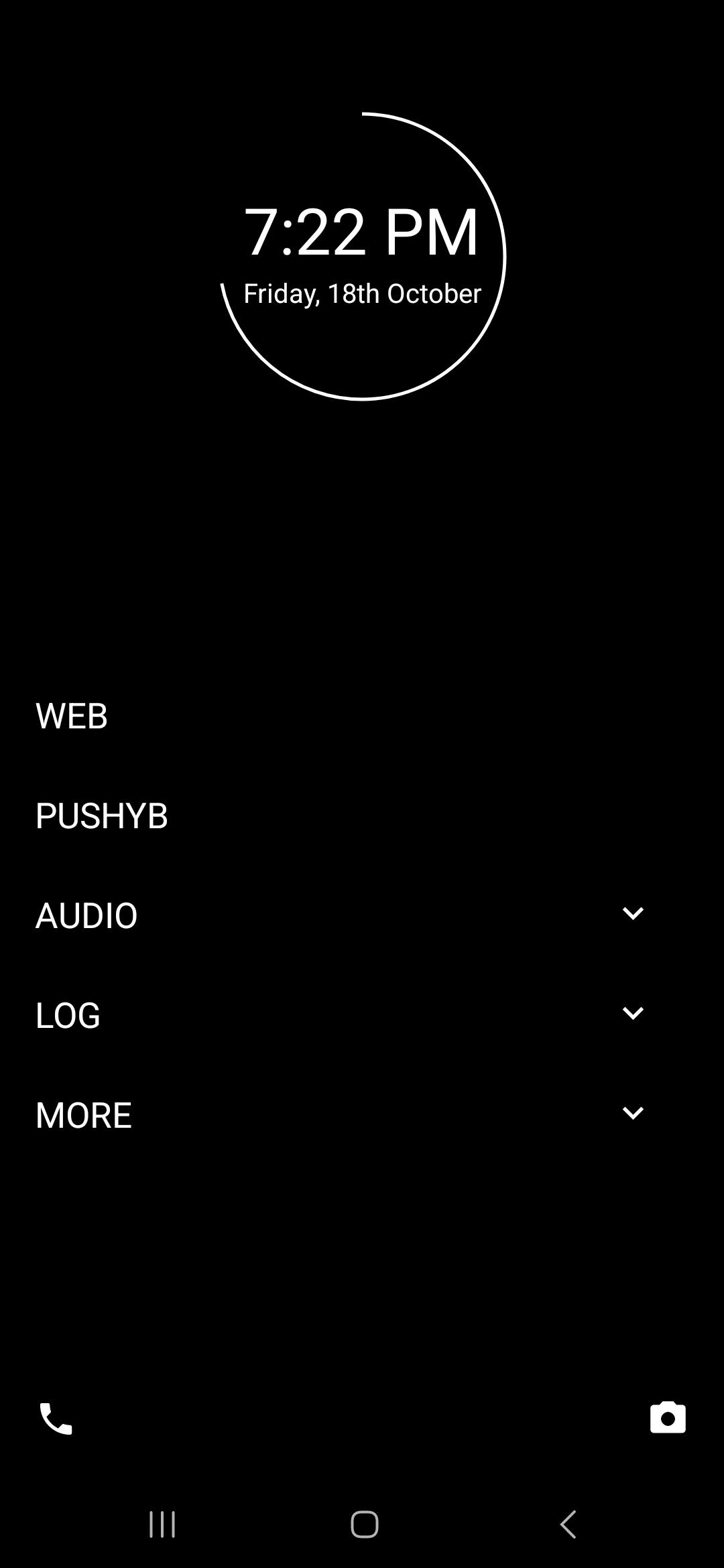Select the PUSHYB item

click(101, 816)
